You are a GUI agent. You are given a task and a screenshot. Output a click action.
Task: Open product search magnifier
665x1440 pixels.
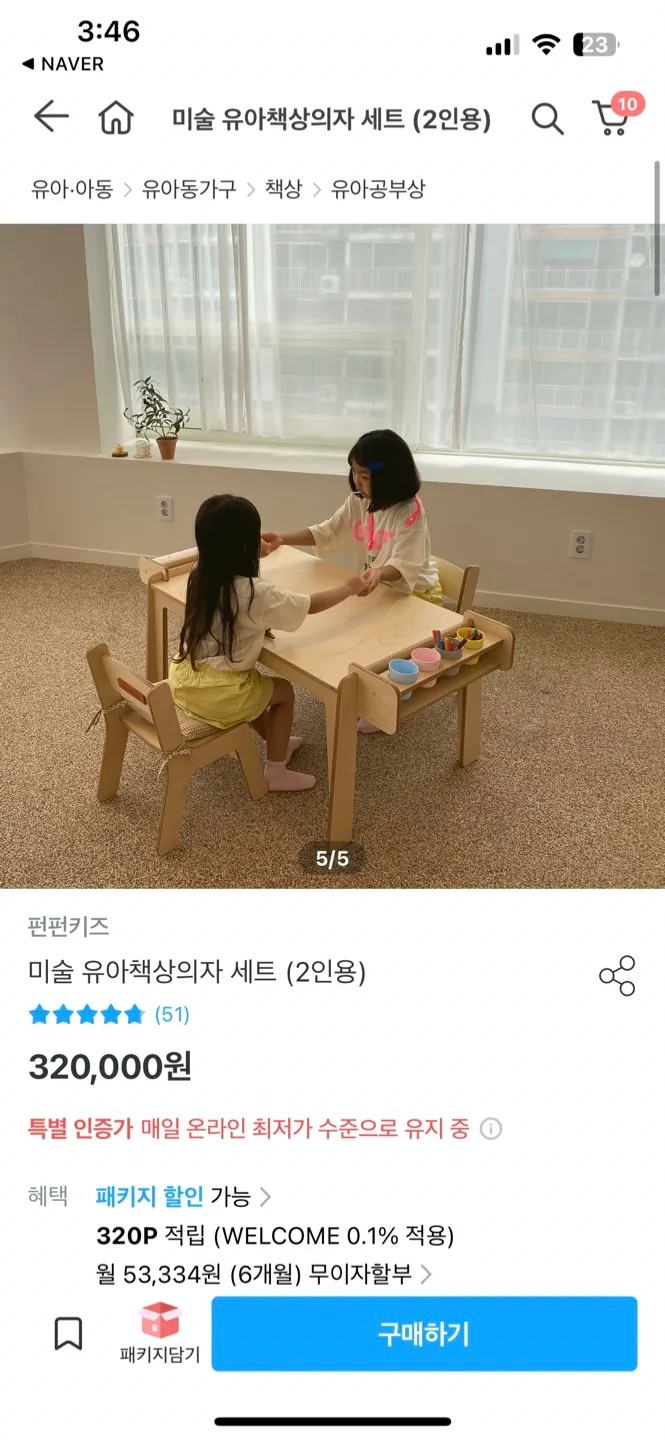tap(547, 119)
